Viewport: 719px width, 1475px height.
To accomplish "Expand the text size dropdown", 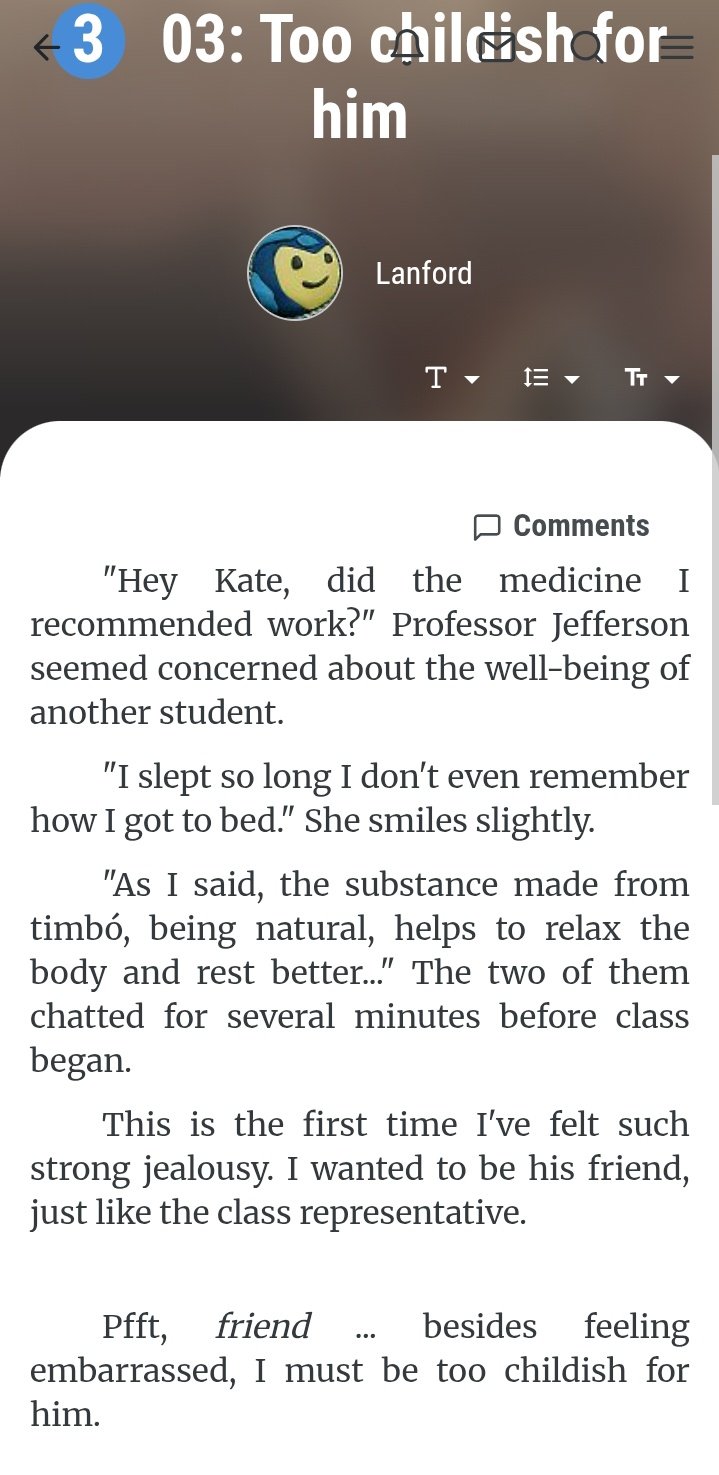I will (651, 378).
